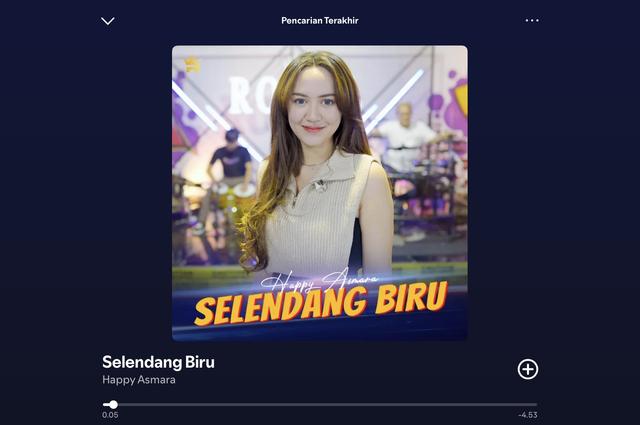Add Selendang Biru to your library
The width and height of the screenshot is (640, 425).
[527, 369]
